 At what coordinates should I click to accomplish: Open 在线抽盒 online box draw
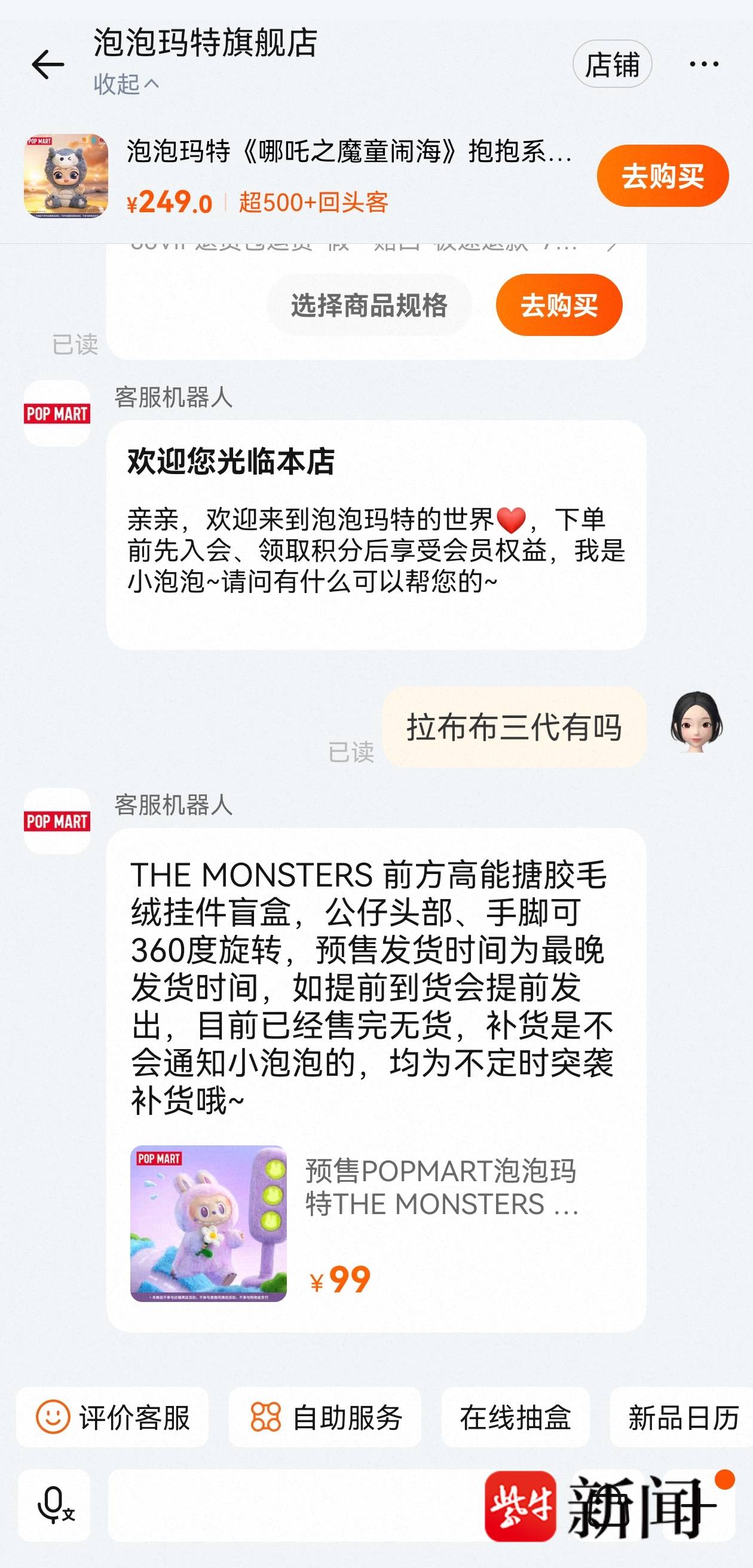point(515,1417)
